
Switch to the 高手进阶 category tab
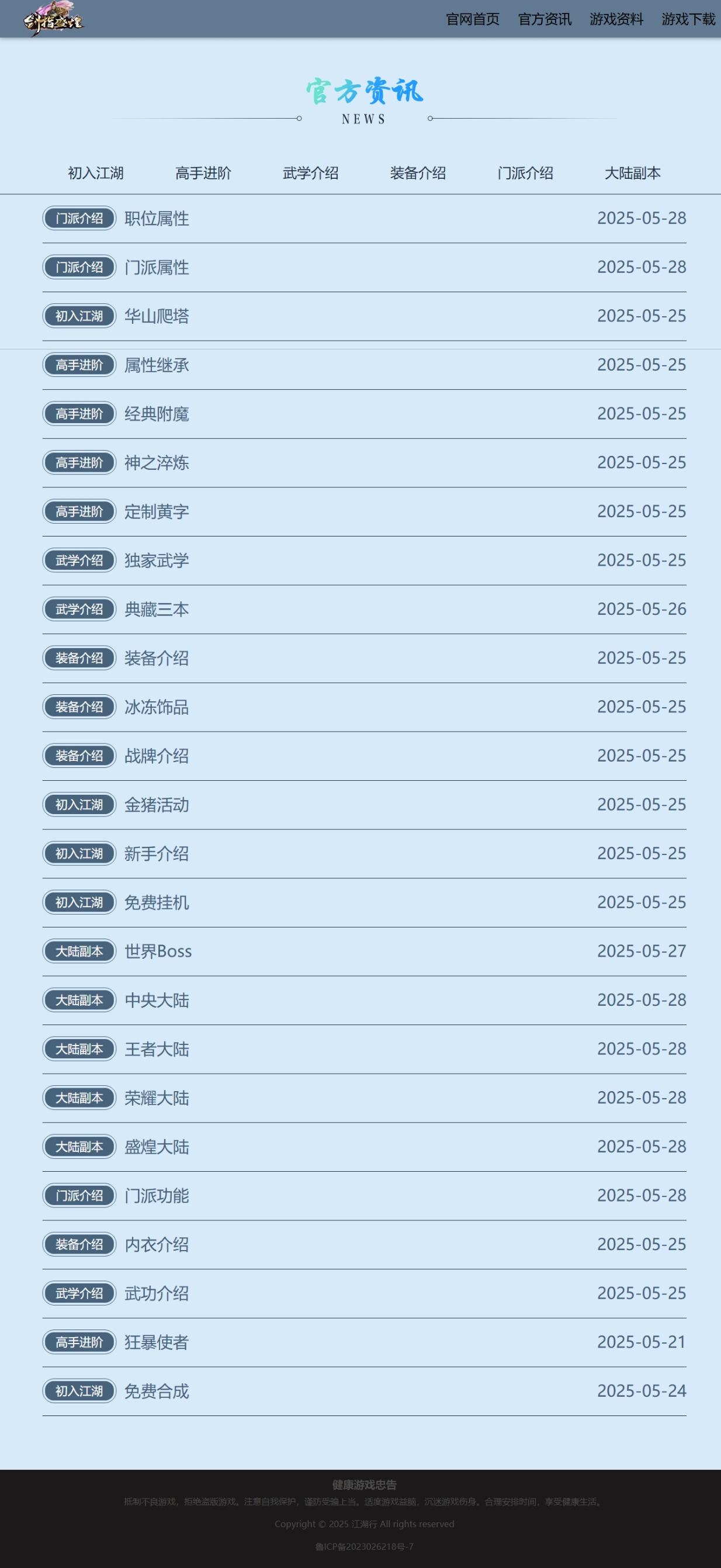(x=203, y=174)
